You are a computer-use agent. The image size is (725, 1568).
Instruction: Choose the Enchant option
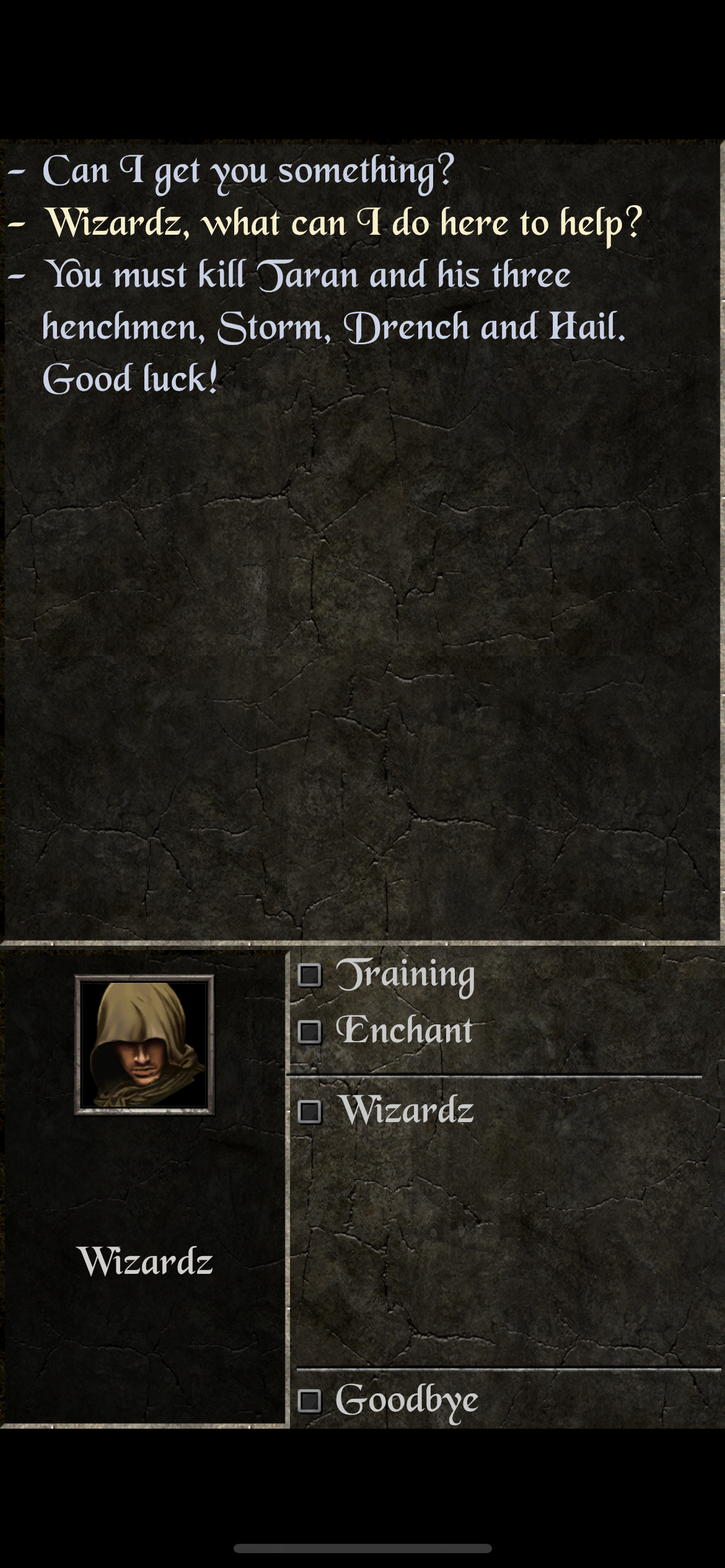(x=403, y=1031)
